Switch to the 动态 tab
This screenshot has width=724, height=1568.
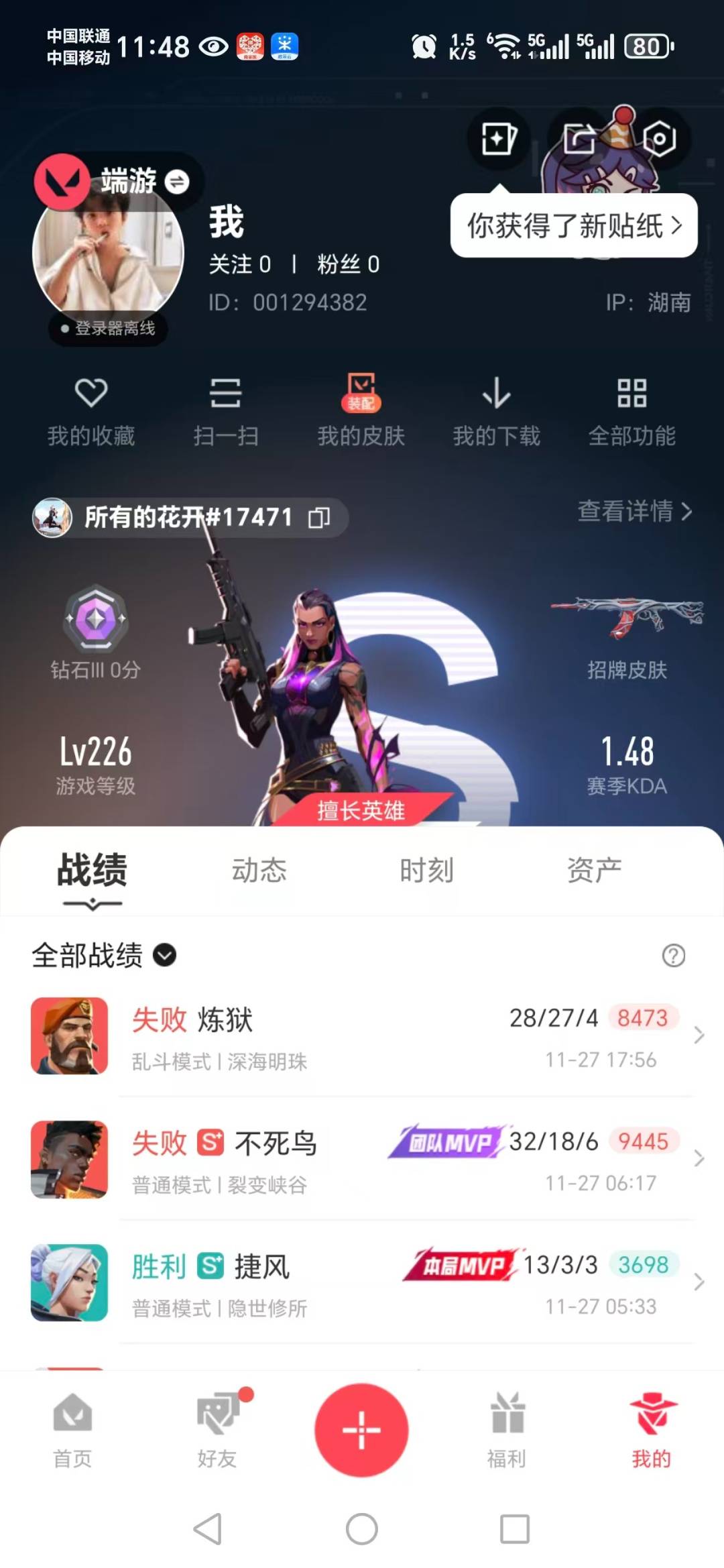(x=259, y=870)
